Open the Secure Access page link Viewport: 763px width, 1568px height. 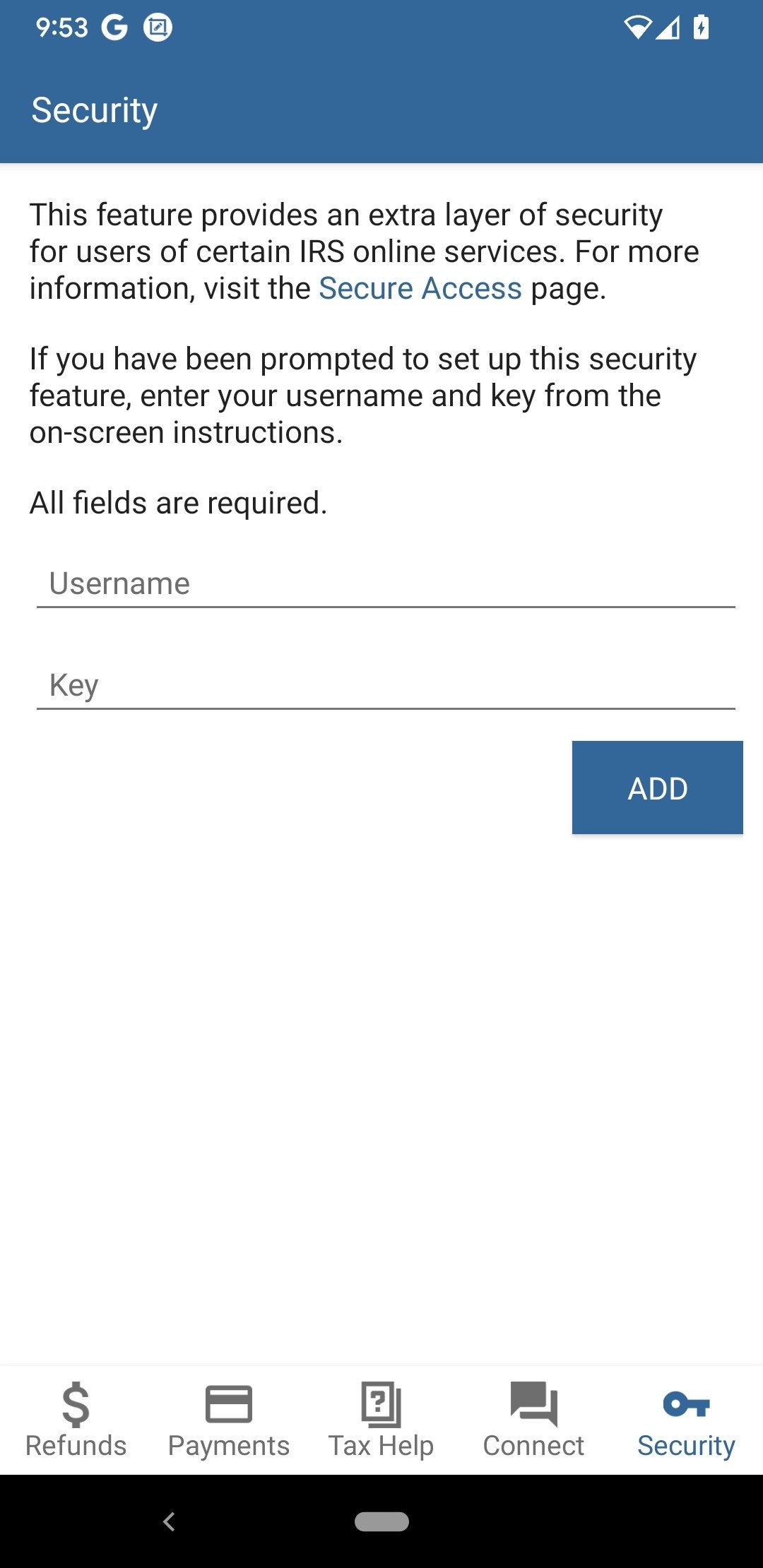pos(420,288)
